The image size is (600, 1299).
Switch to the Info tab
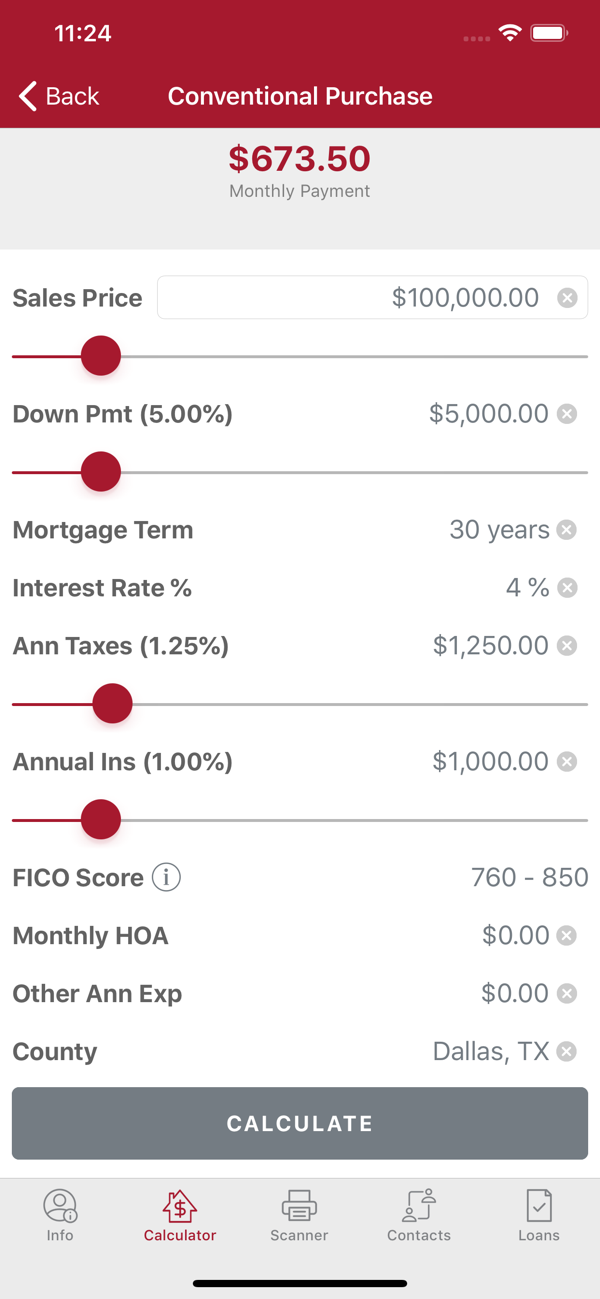[x=60, y=1215]
